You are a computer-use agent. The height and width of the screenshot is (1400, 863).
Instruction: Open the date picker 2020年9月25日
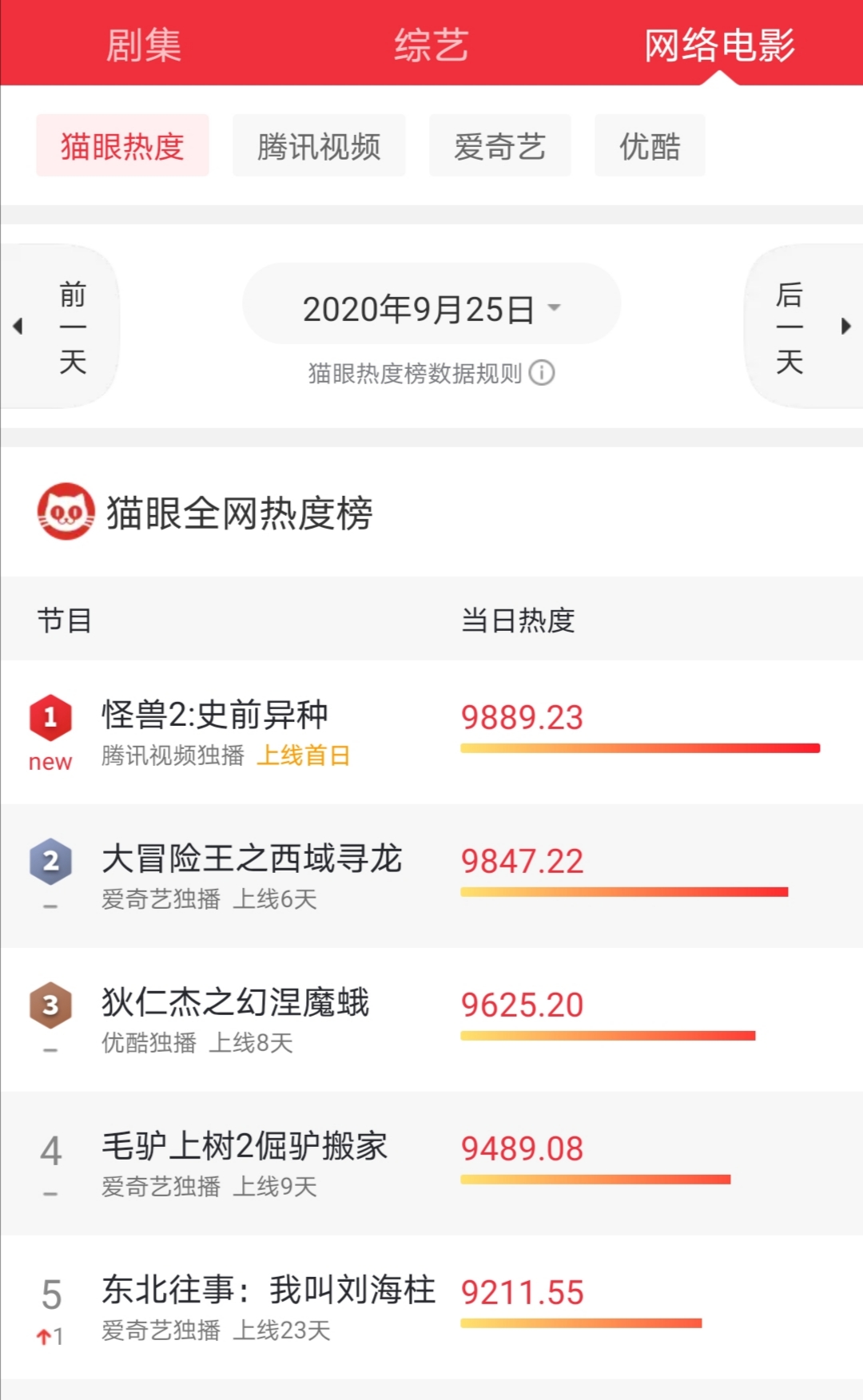click(431, 308)
